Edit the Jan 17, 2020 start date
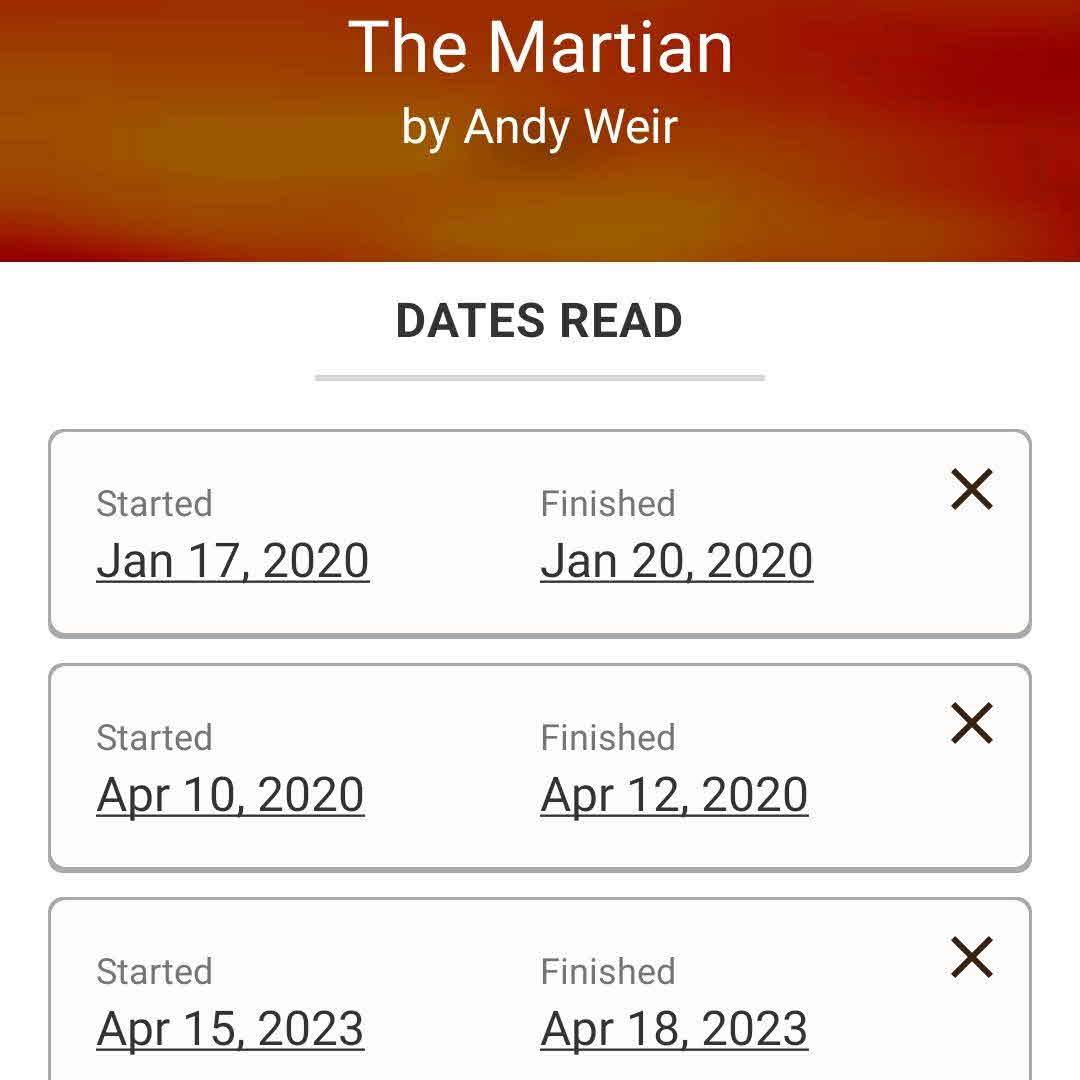1080x1080 pixels. click(x=232, y=561)
